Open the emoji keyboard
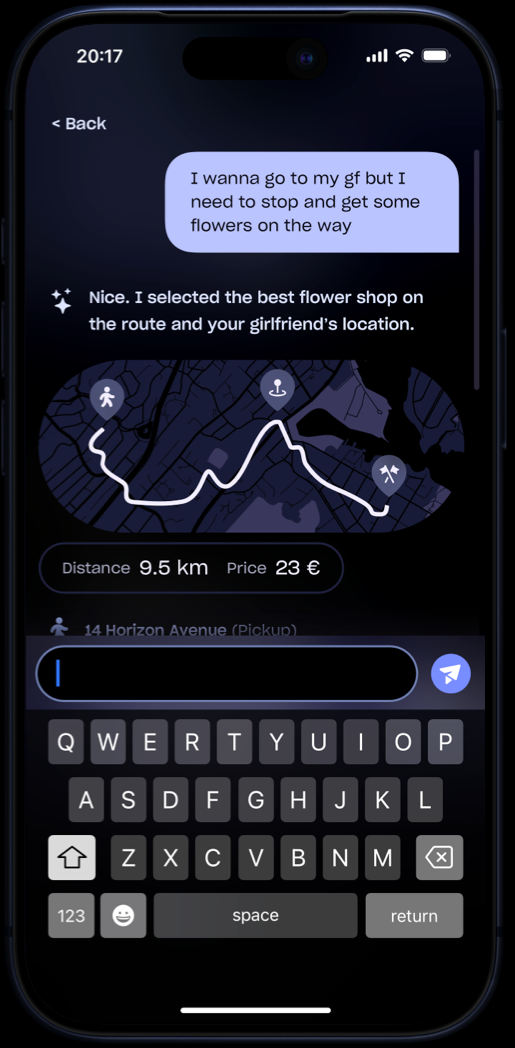This screenshot has width=515, height=1048. 123,915
